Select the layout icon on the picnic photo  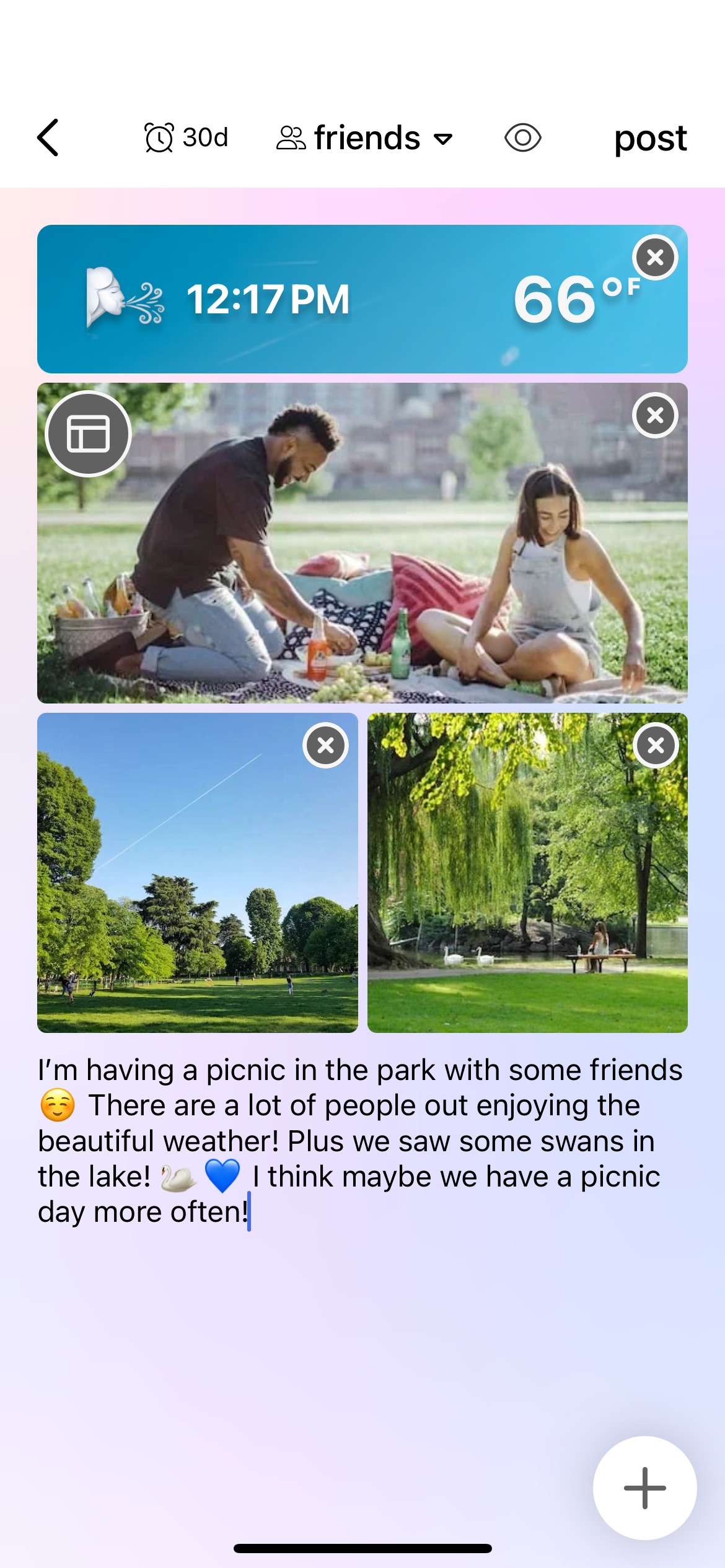click(89, 433)
